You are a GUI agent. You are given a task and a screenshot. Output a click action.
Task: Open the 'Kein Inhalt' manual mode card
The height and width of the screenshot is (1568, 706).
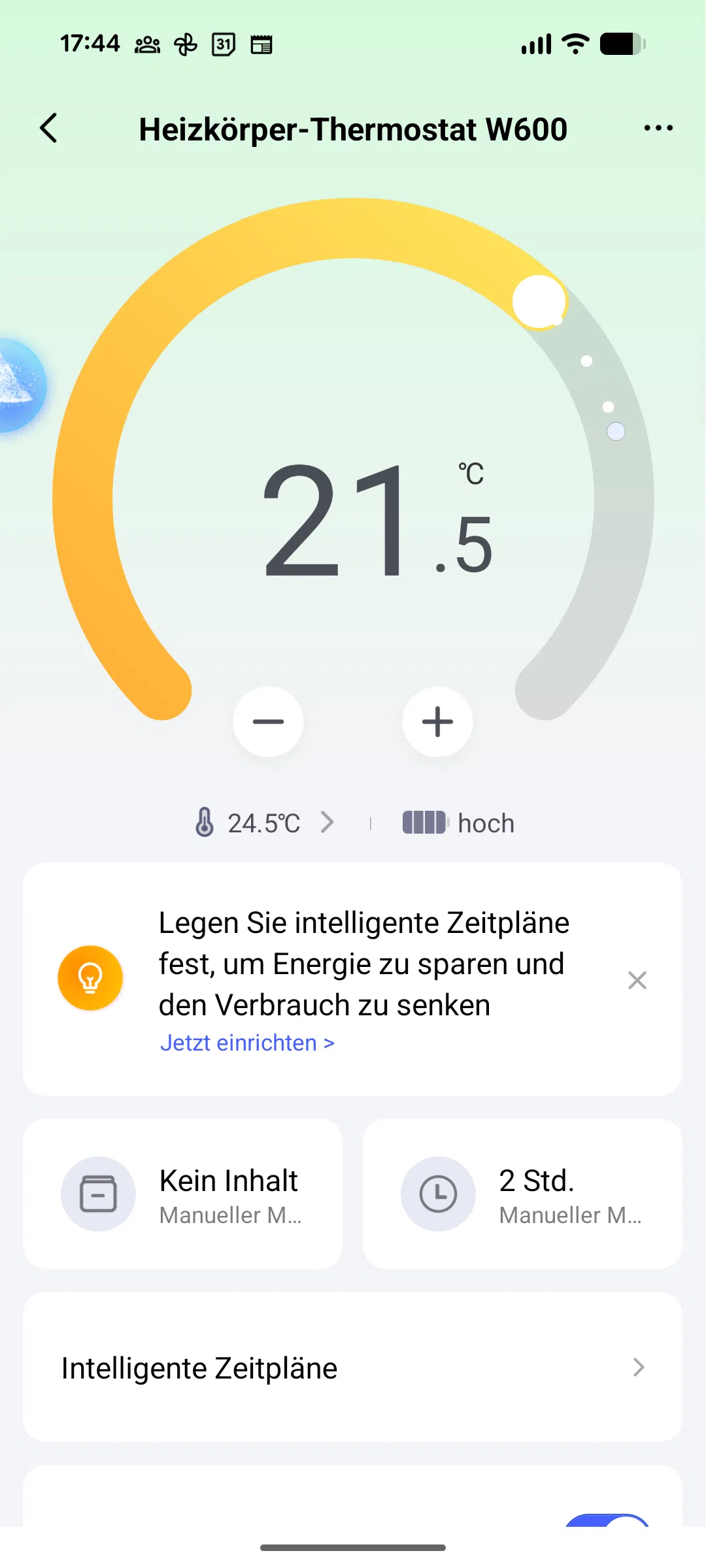183,1194
